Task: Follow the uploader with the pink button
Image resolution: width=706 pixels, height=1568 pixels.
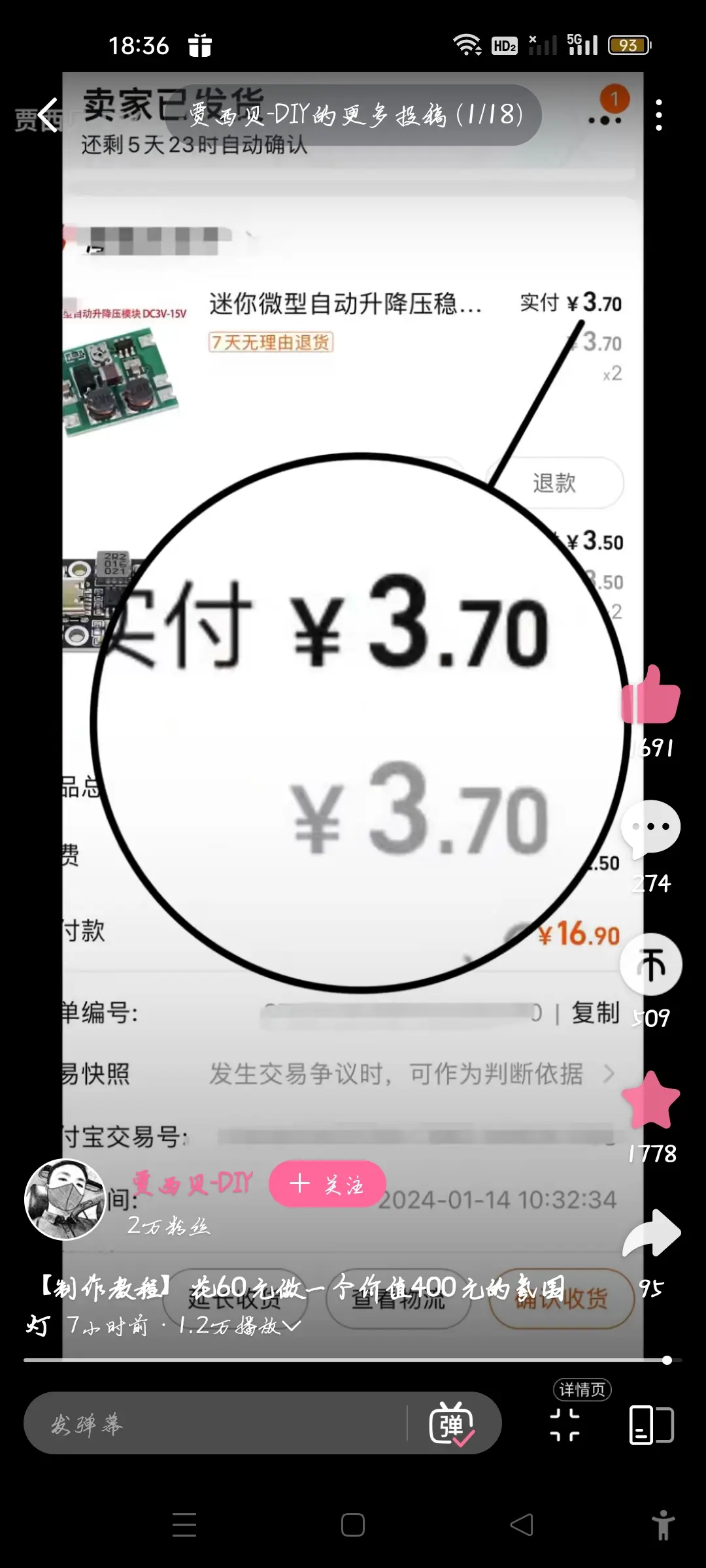Action: point(327,1184)
